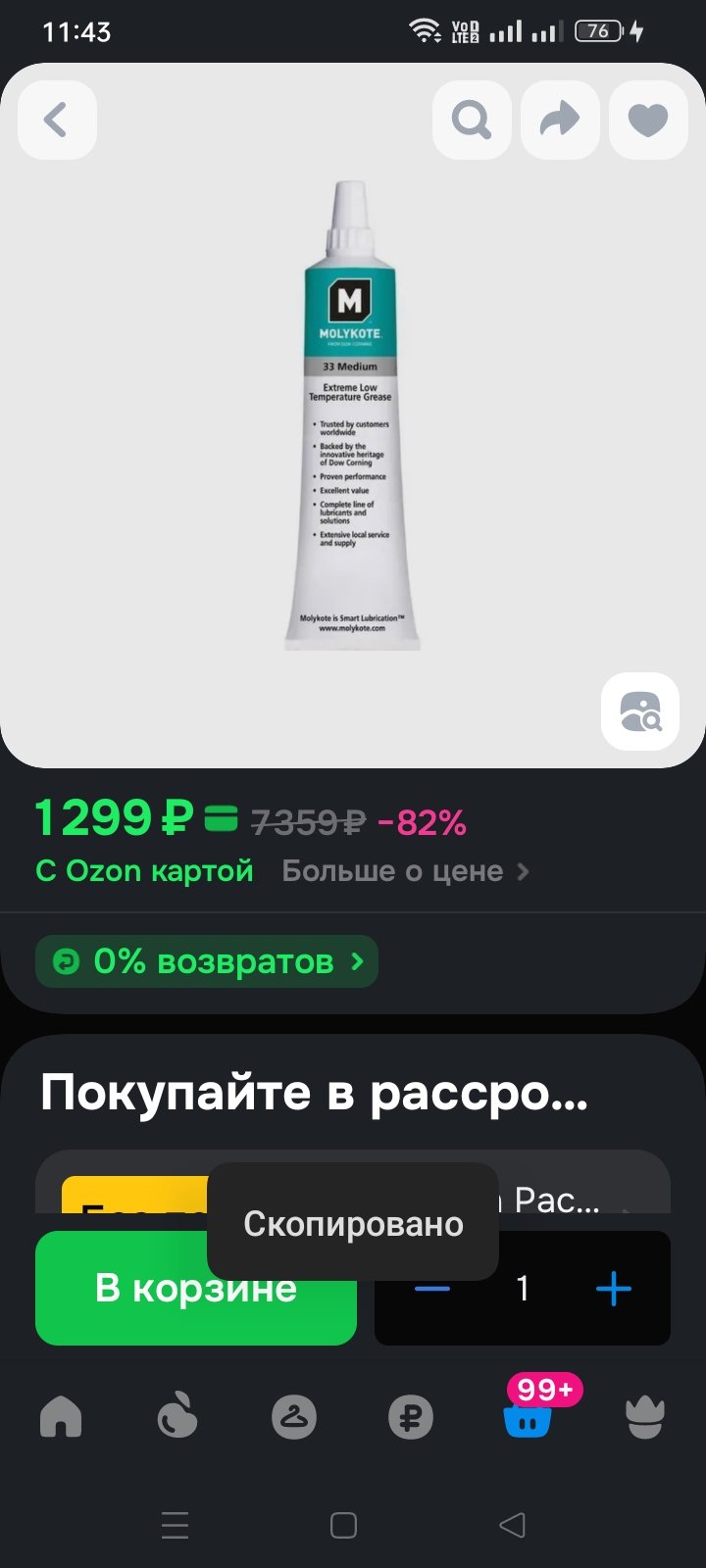Open the ruble finance tab
The width and height of the screenshot is (706, 1568).
411,1417
